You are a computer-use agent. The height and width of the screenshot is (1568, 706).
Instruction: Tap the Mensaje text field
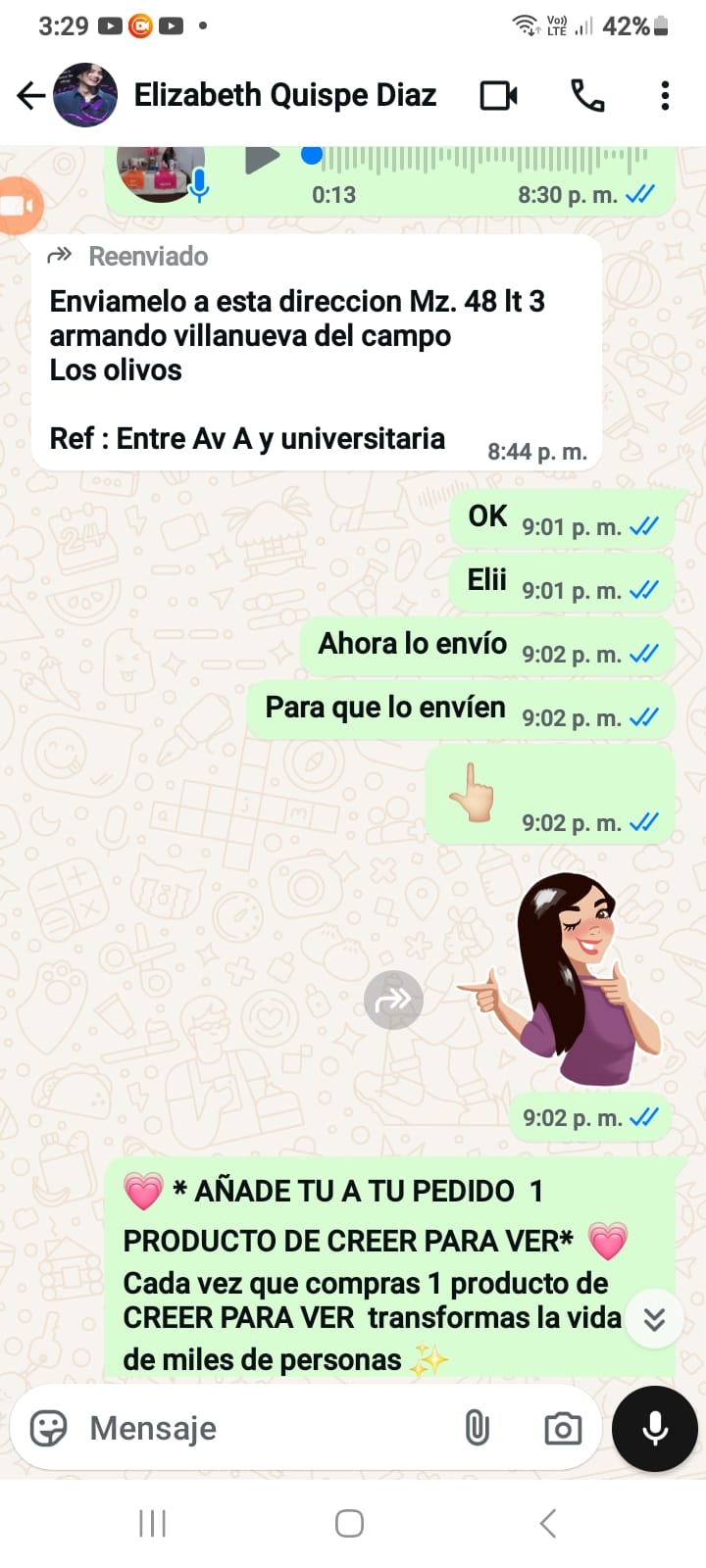click(265, 1428)
